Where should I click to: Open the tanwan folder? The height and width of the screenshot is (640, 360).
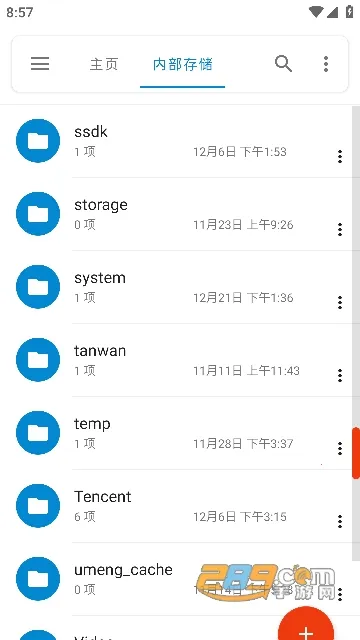point(176,360)
